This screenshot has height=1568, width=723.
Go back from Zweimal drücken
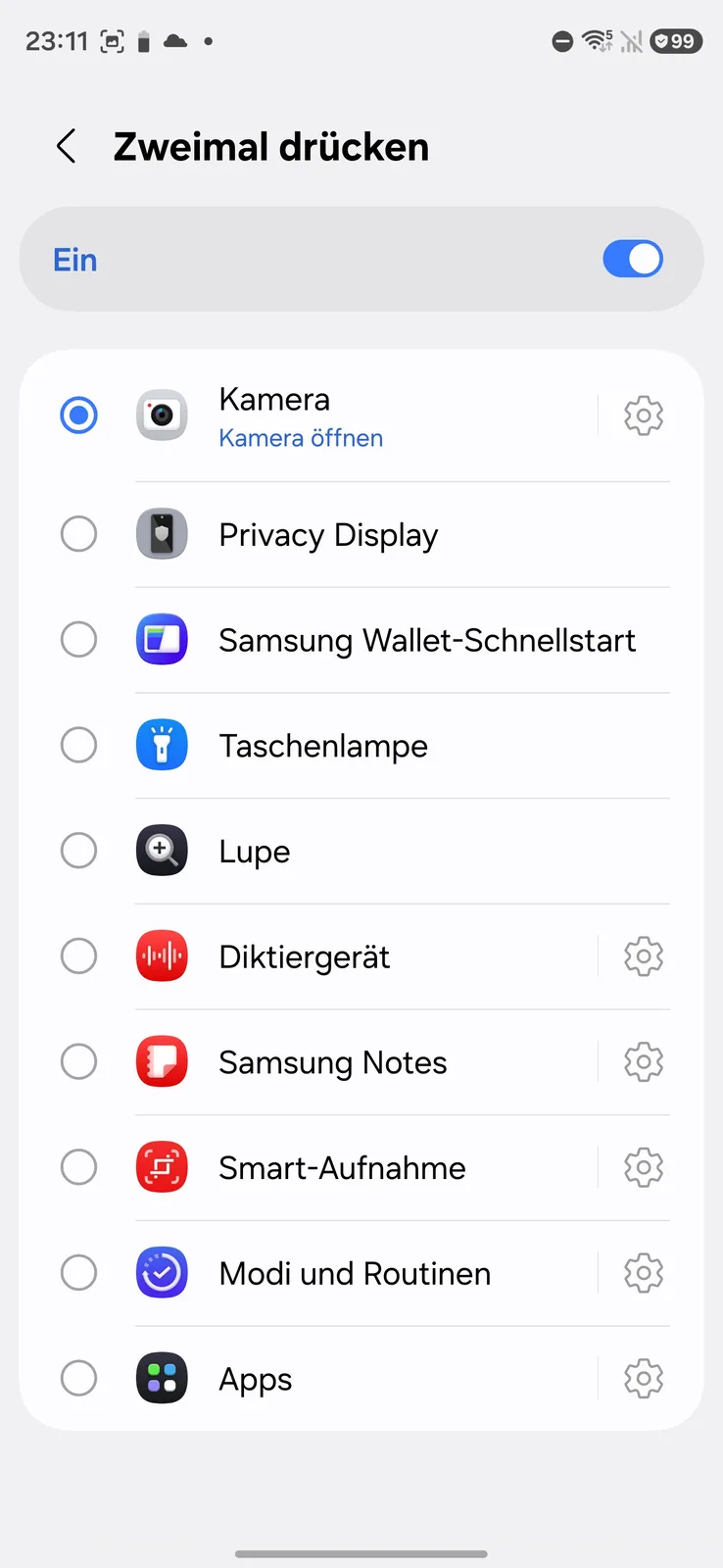point(67,147)
